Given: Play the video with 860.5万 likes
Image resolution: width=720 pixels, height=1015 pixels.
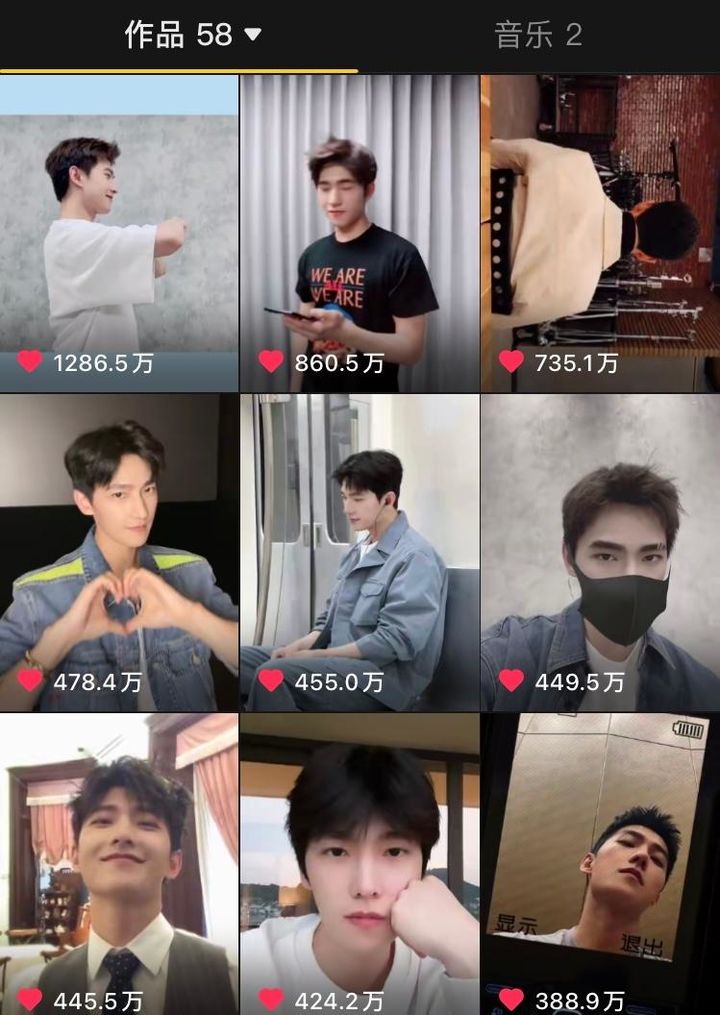Looking at the screenshot, I should click(359, 232).
